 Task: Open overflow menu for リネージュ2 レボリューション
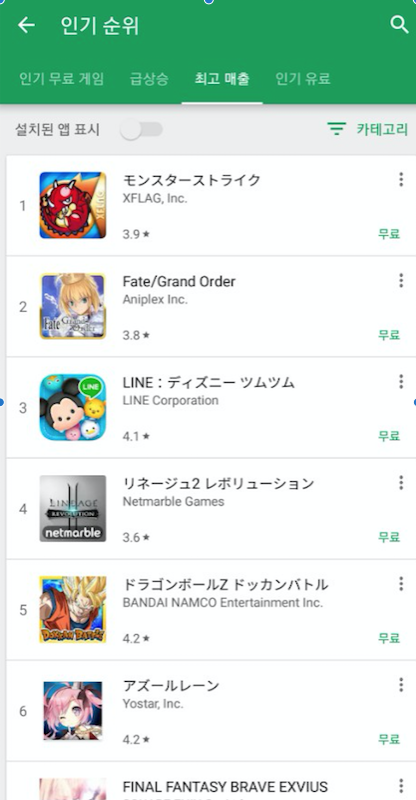401,483
